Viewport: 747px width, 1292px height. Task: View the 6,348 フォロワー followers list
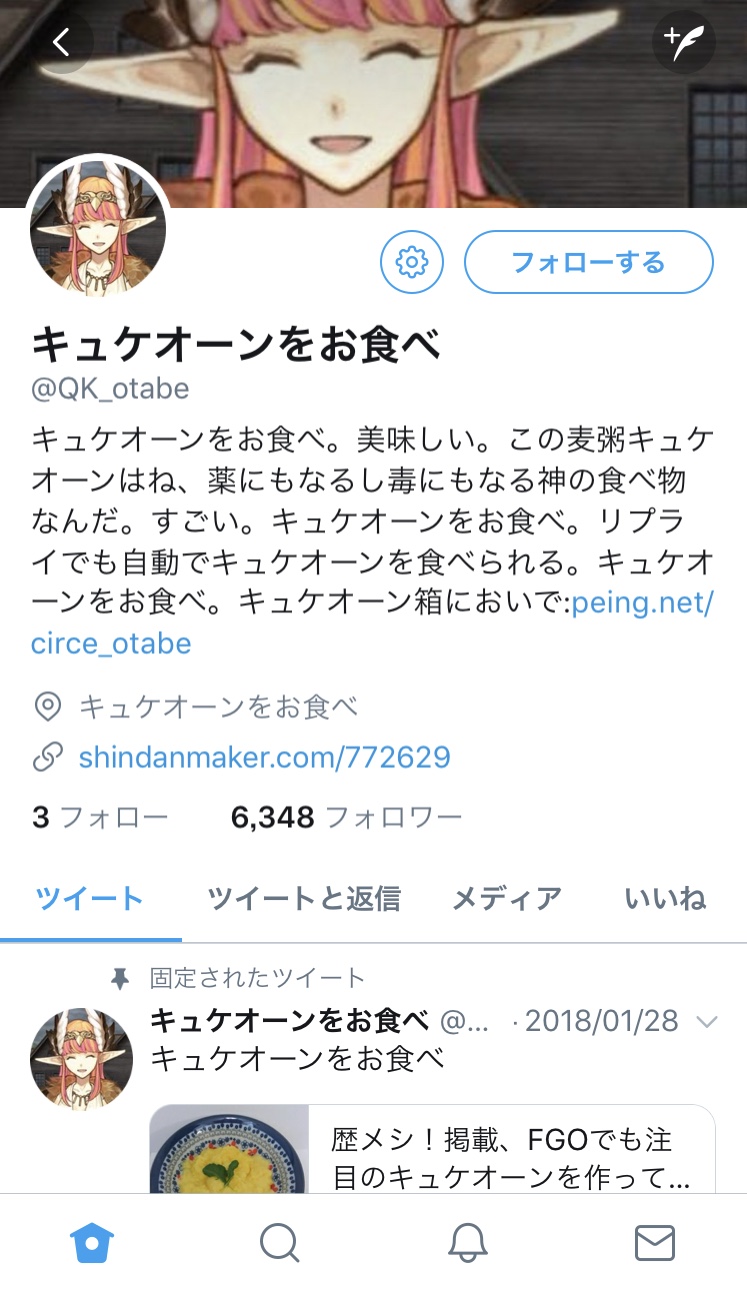346,818
